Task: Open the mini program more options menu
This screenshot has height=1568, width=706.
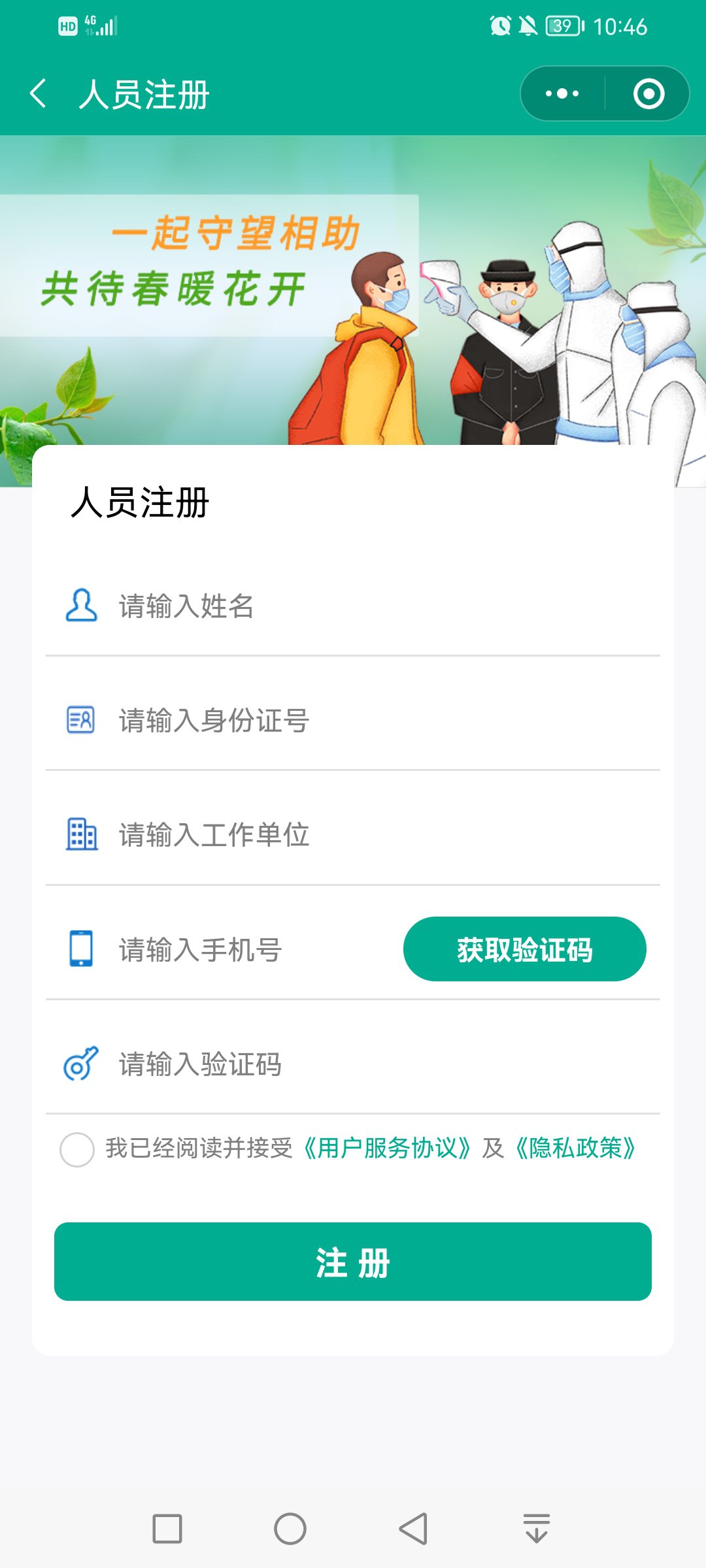Action: (562, 93)
